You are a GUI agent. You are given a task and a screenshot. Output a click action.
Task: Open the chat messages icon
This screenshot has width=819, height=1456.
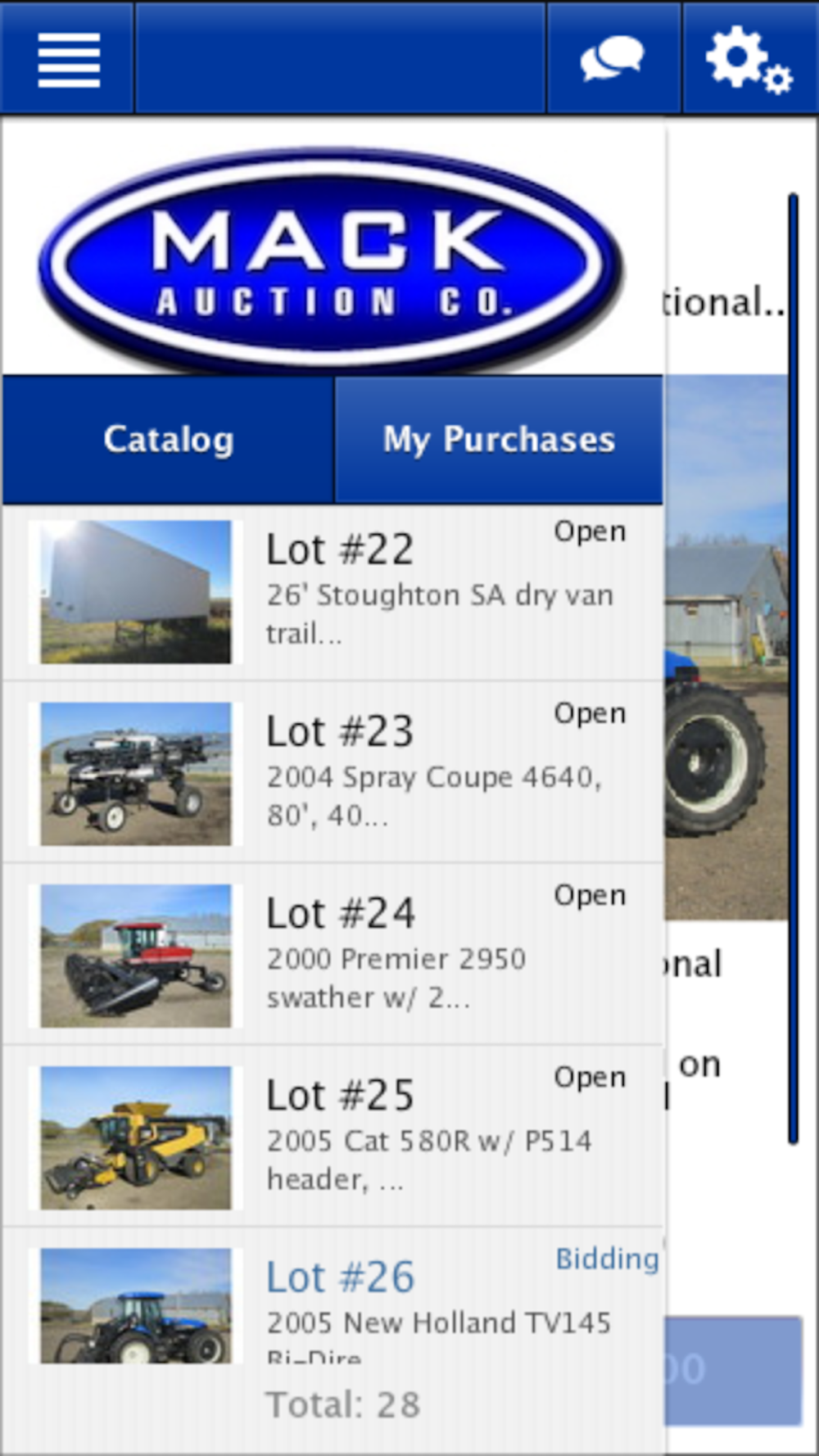(x=613, y=59)
